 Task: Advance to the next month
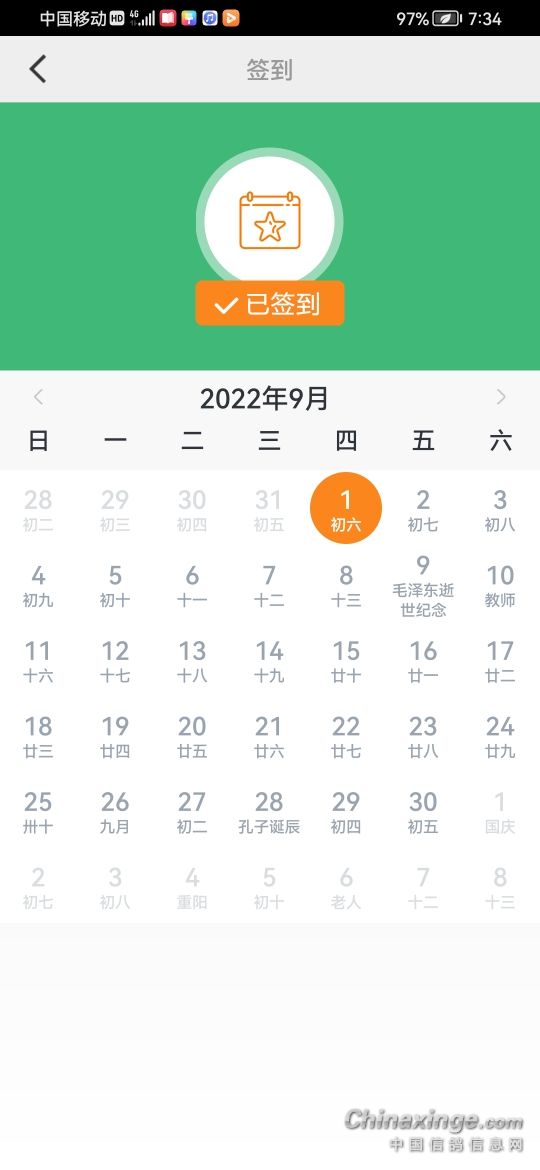click(x=501, y=398)
